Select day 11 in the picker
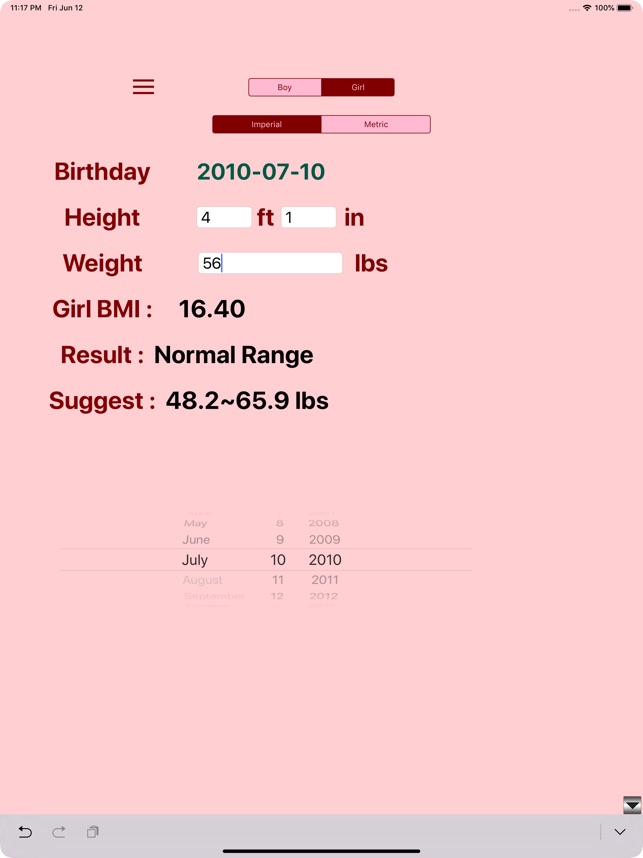Image resolution: width=643 pixels, height=858 pixels. point(278,579)
